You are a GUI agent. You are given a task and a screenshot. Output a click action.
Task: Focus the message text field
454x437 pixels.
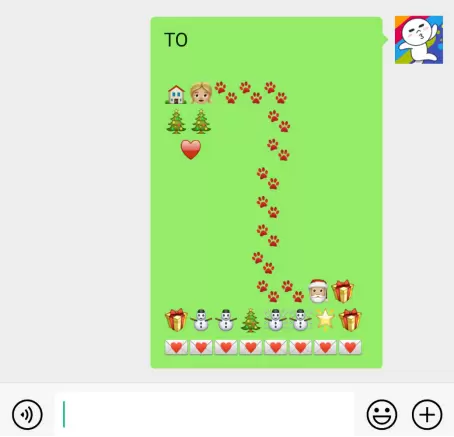[204, 414]
